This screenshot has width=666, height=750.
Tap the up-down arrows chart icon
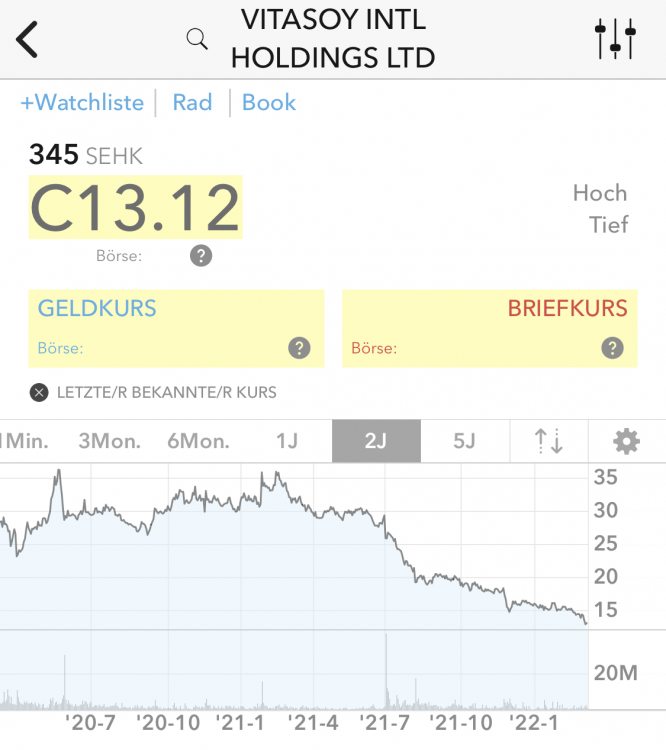549,441
